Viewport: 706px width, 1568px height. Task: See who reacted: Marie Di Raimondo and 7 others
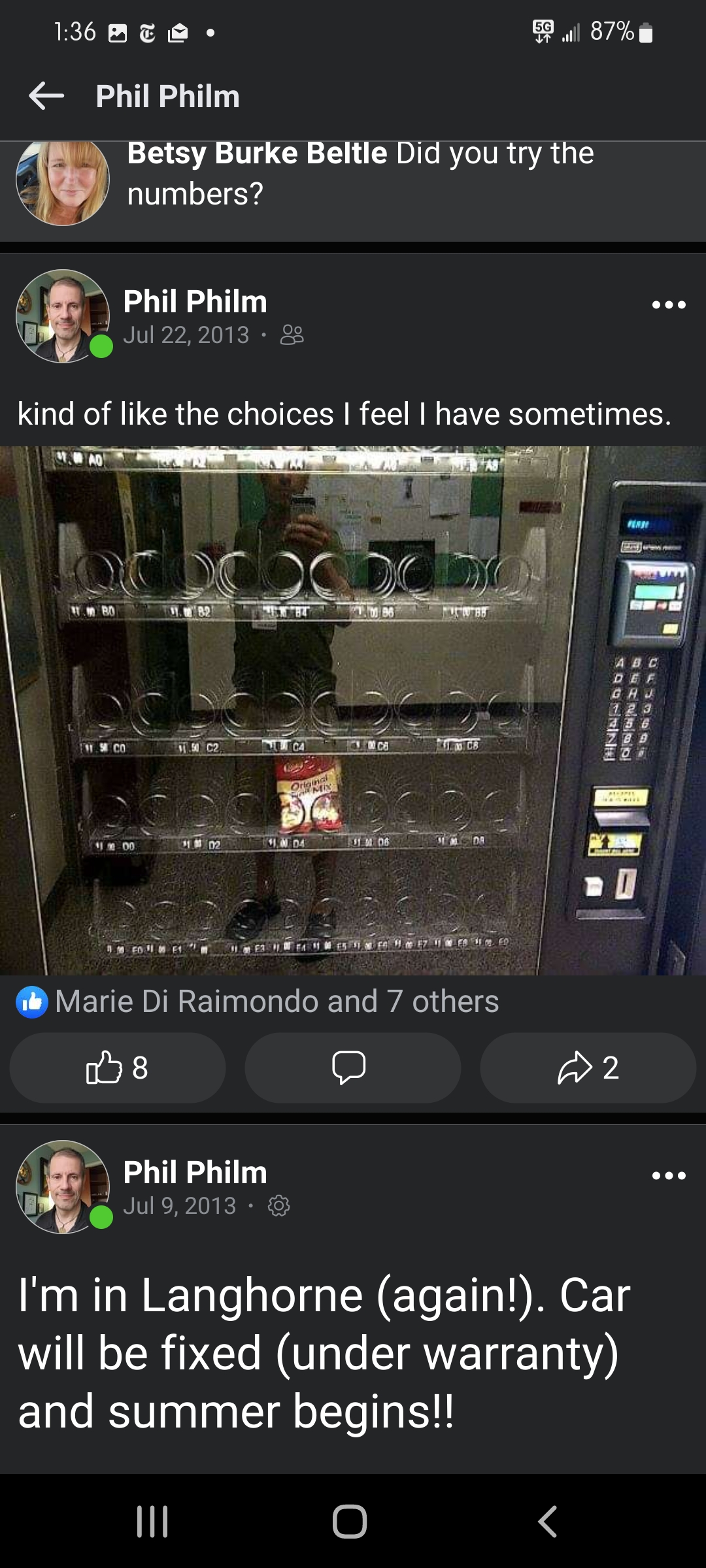click(x=276, y=1002)
